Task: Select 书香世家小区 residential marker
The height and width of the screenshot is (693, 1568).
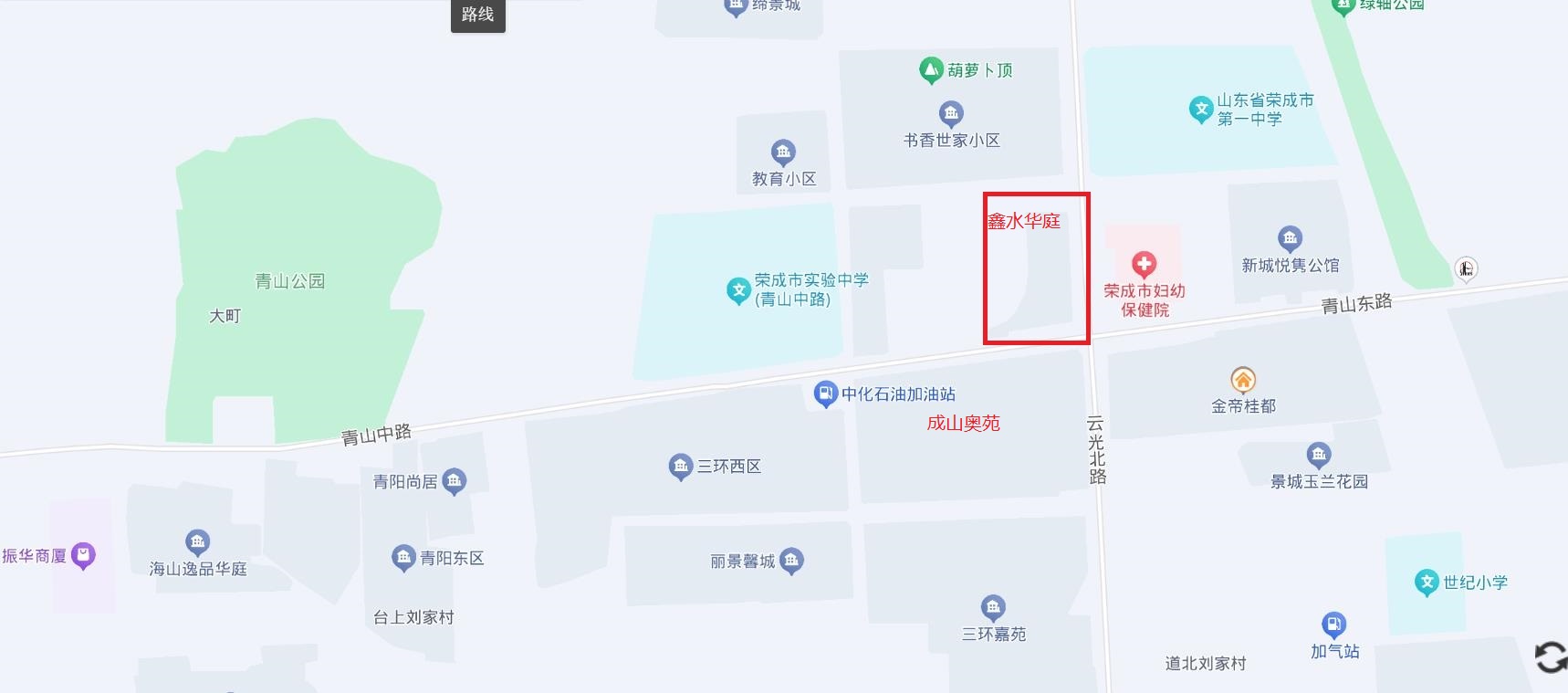Action: (951, 114)
